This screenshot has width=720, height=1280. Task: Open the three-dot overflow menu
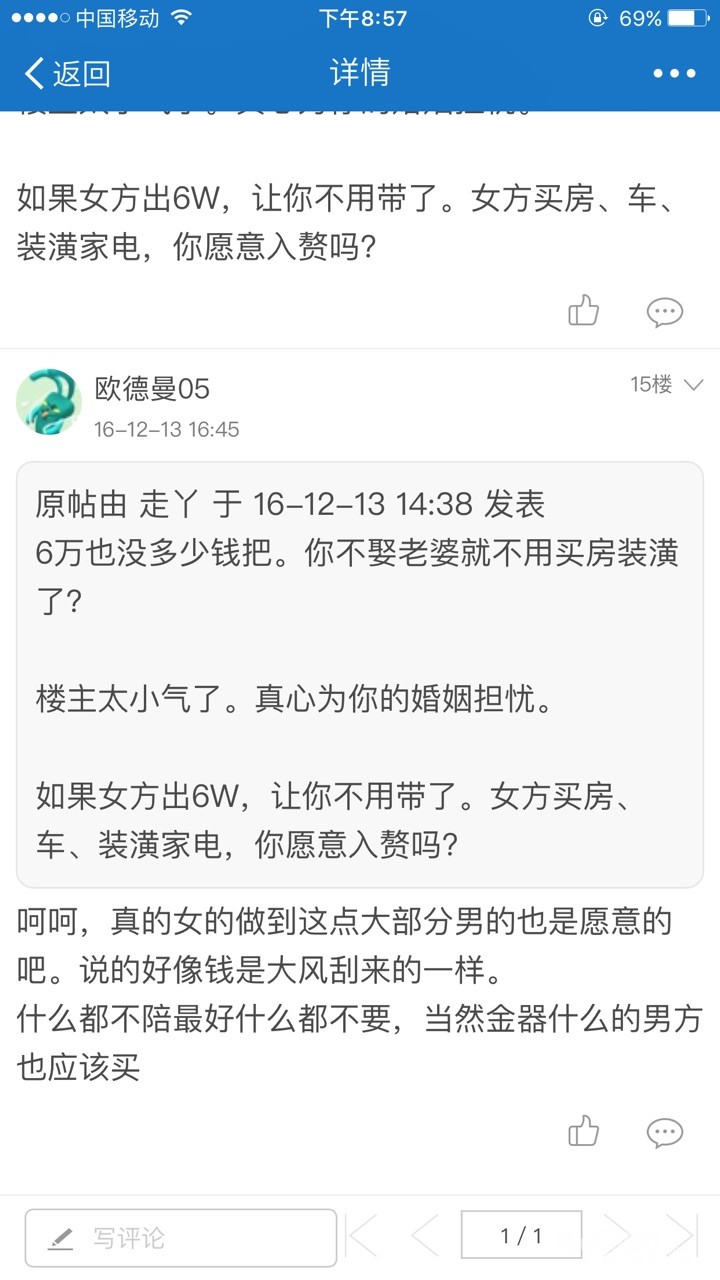[674, 73]
